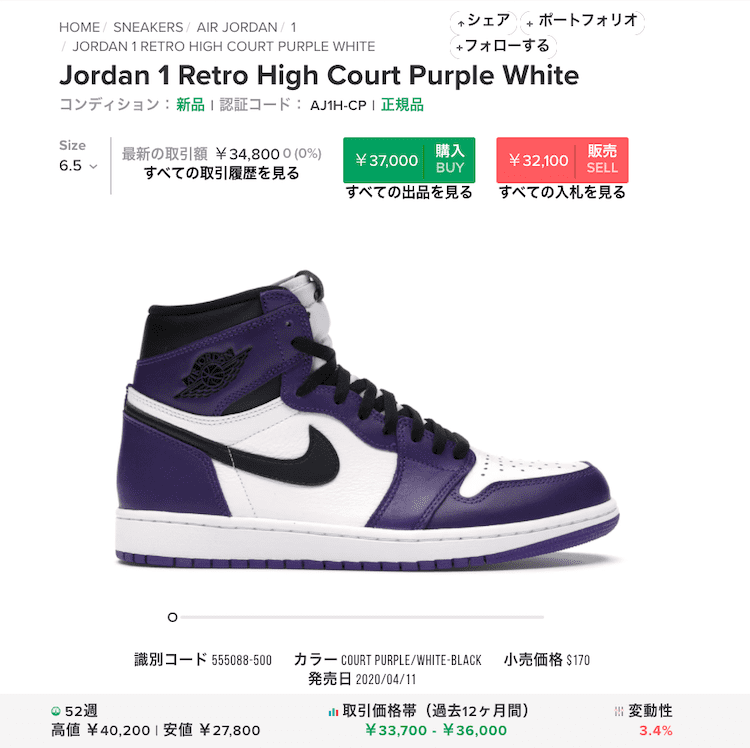Tap the シェア share button
The image size is (750, 748).
point(483,21)
